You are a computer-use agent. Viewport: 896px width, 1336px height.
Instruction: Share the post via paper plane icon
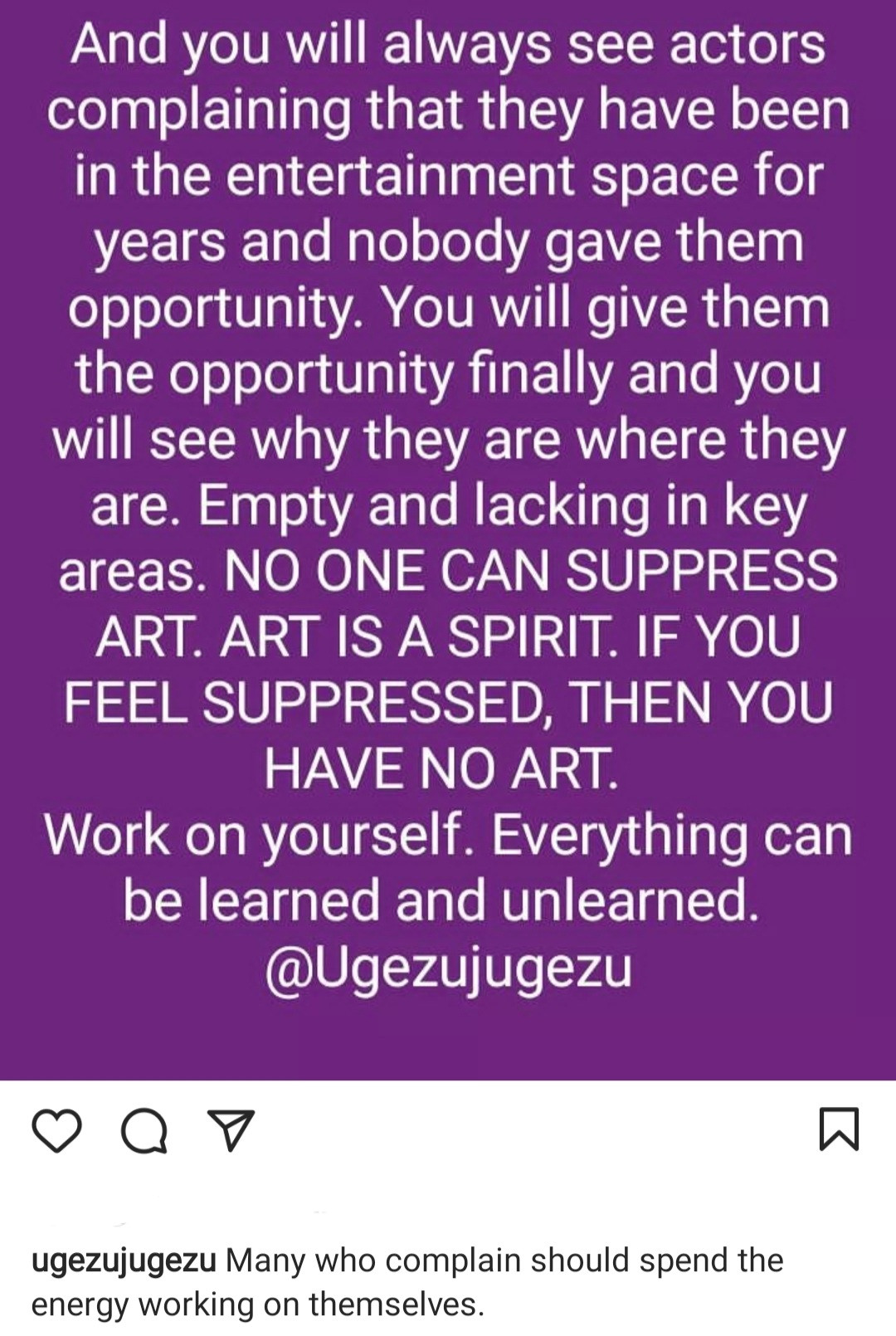231,1130
